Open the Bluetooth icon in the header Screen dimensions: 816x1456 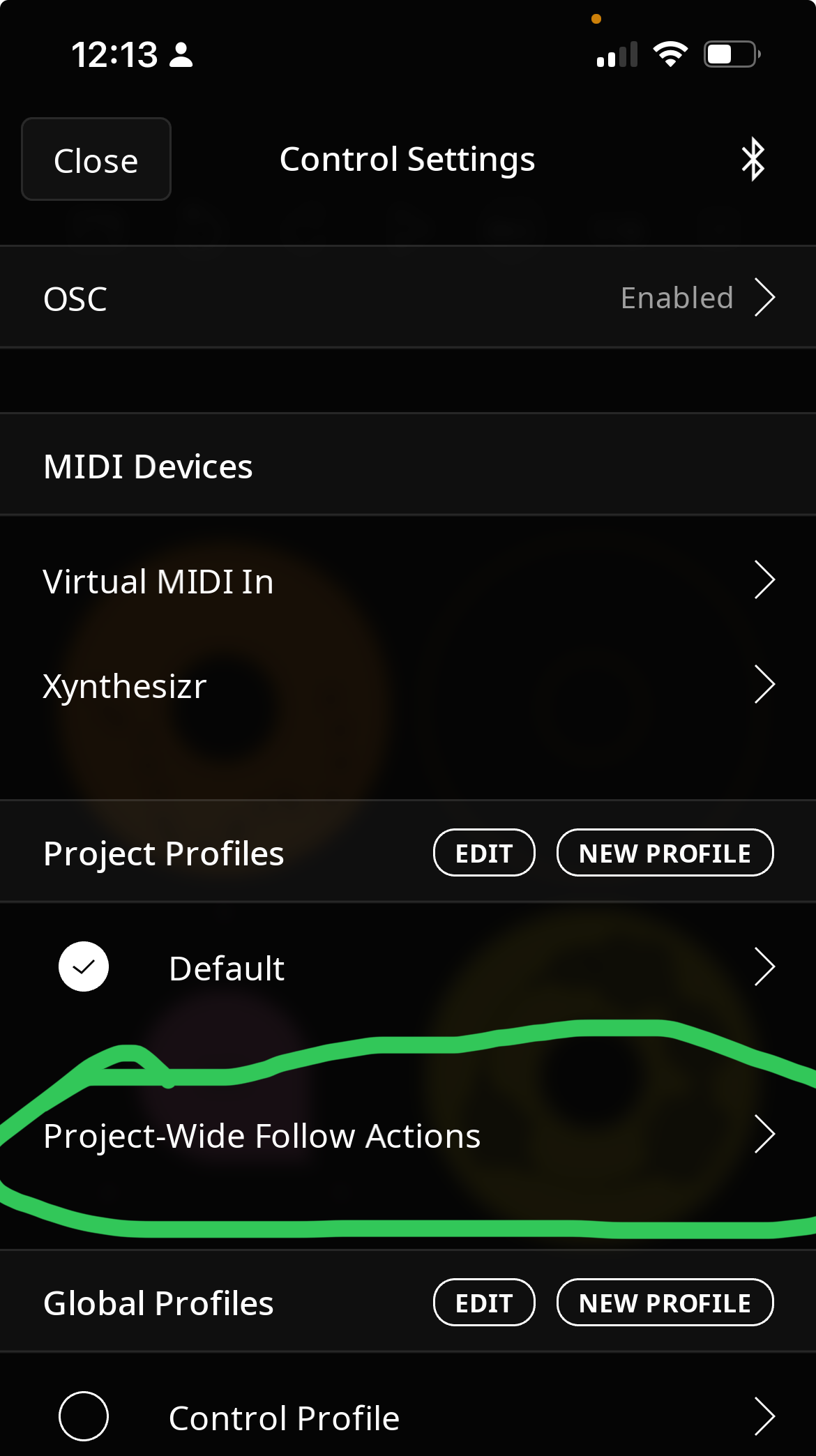coord(753,159)
